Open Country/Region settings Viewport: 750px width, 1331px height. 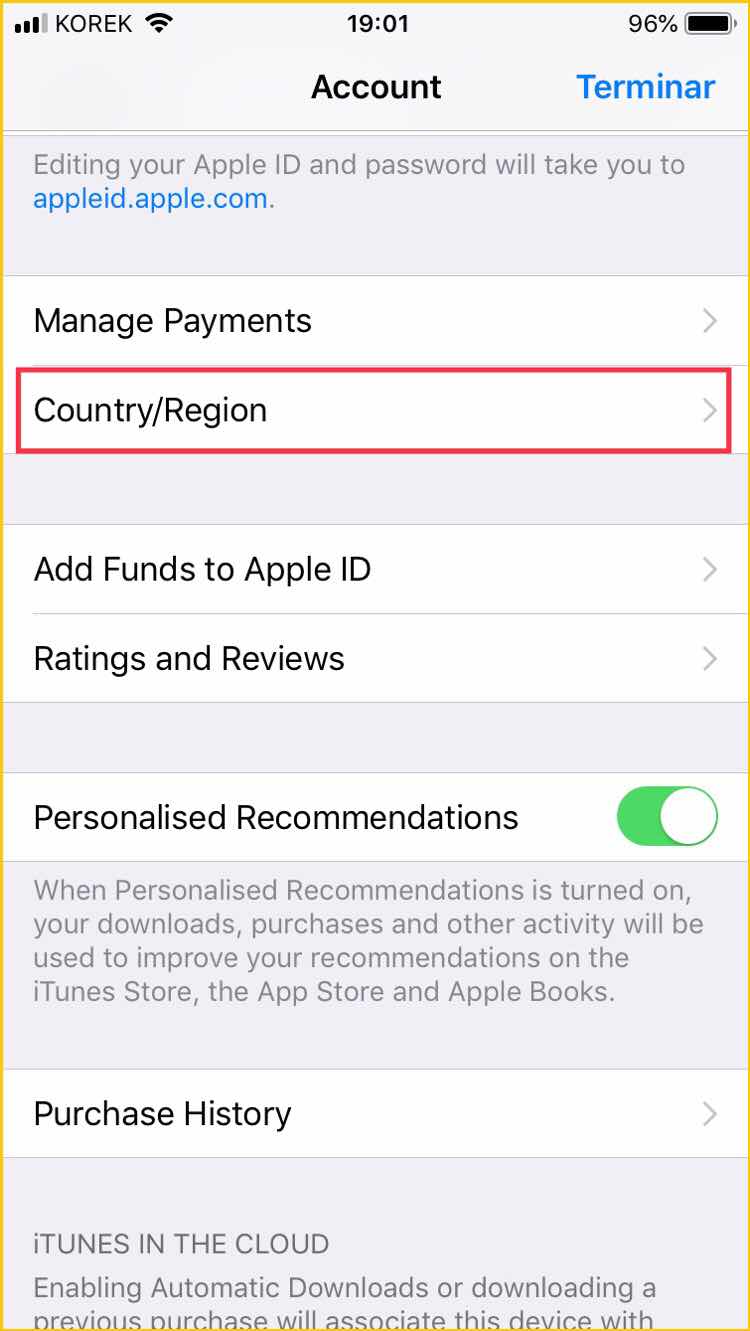pos(375,410)
